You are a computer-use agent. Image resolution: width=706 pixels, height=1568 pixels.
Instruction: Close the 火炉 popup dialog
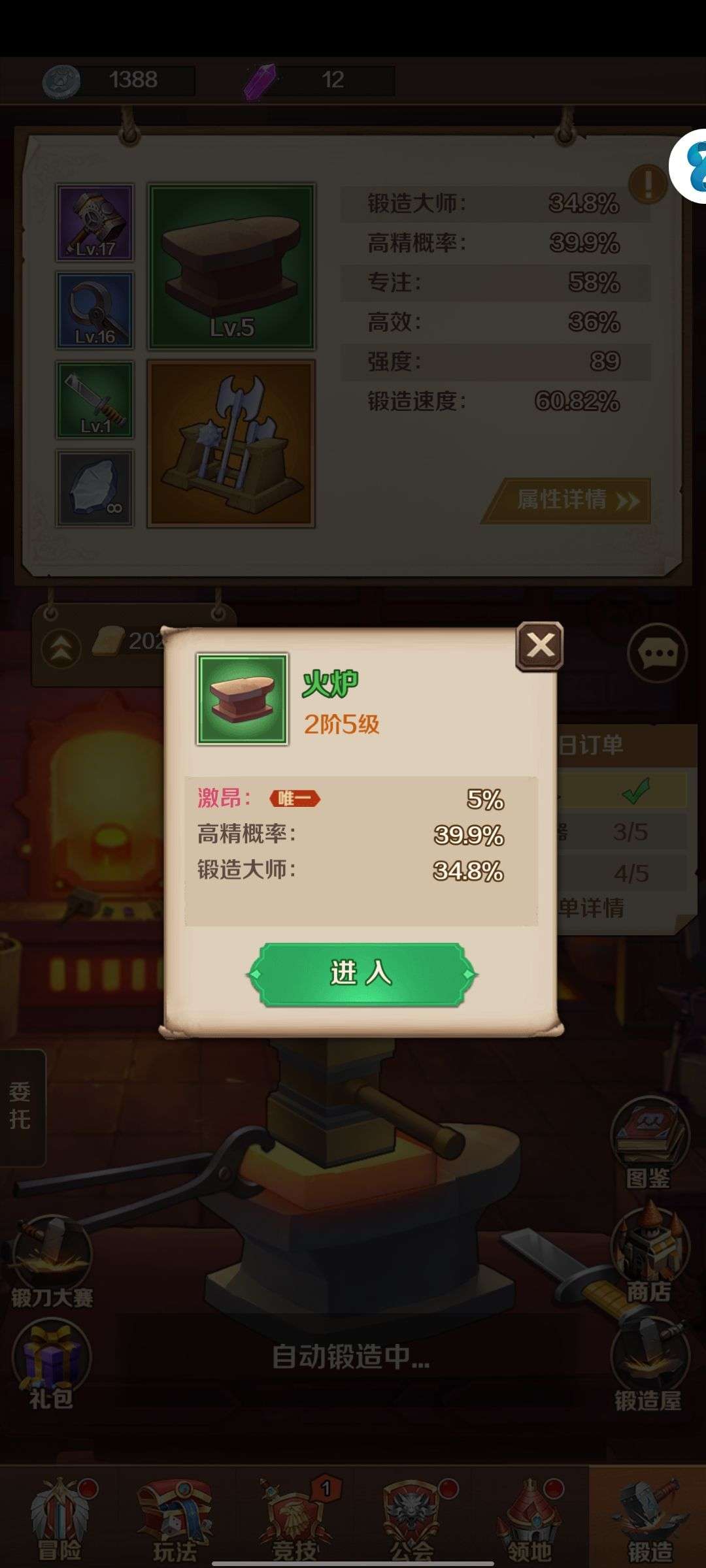(x=539, y=646)
